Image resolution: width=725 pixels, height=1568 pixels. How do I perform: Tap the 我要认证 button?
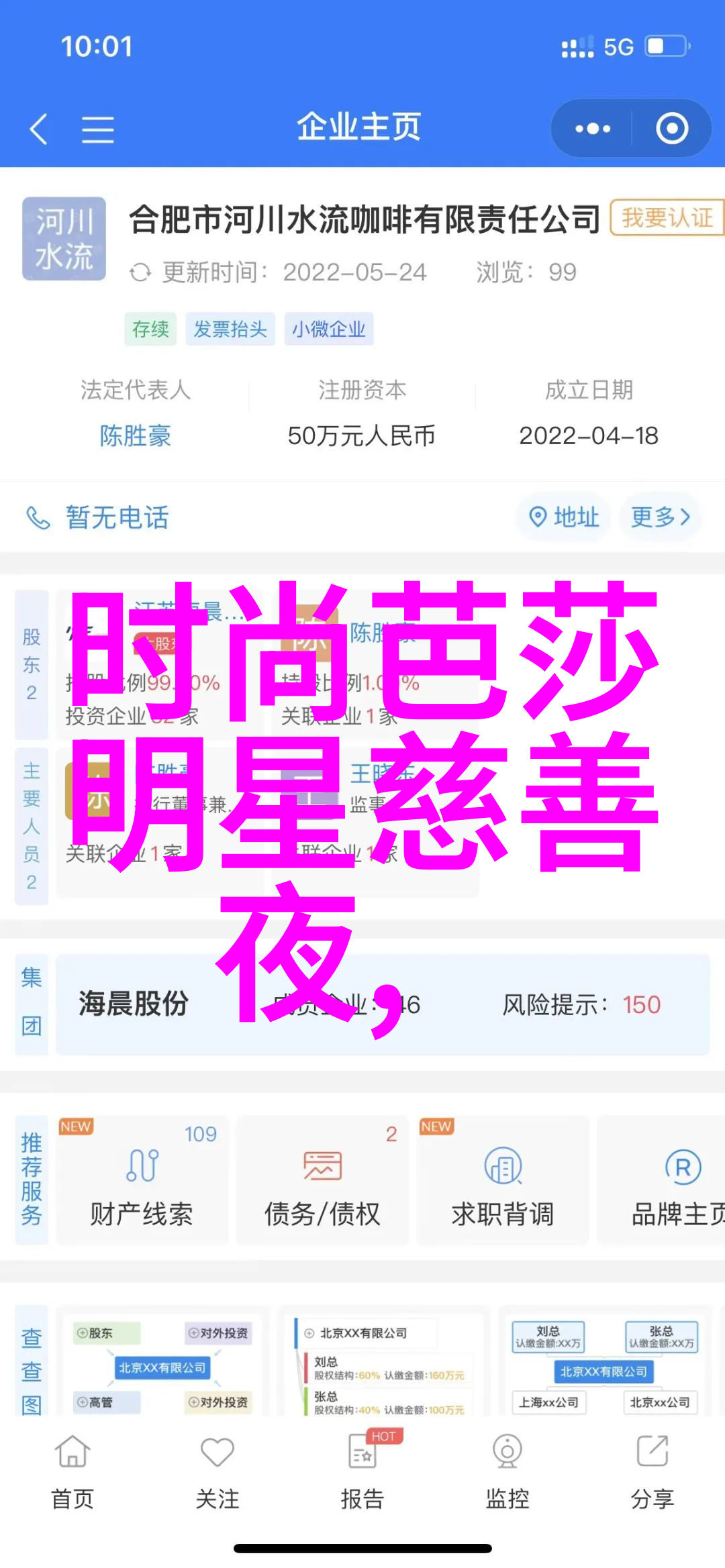[666, 218]
